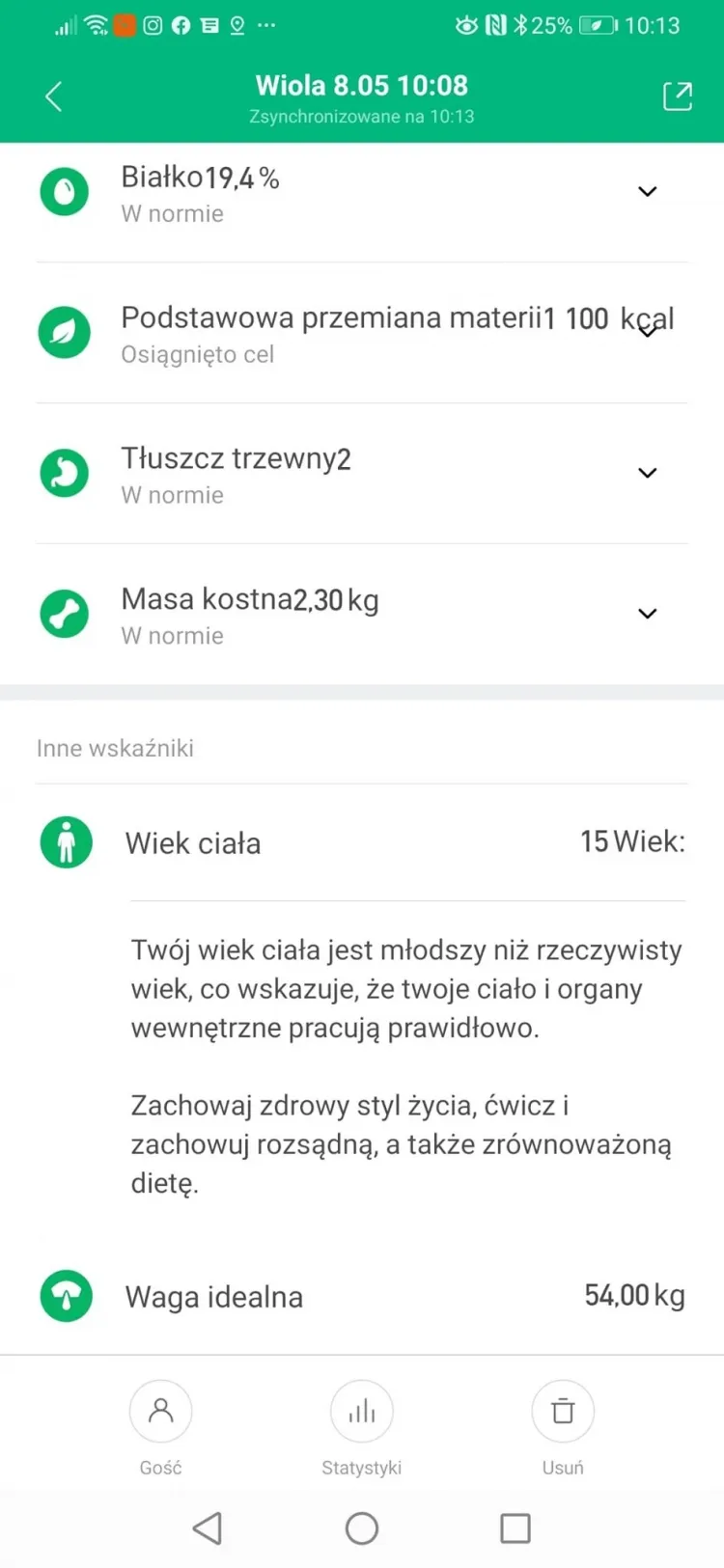Expand the Masa kostna section

pos(647,614)
